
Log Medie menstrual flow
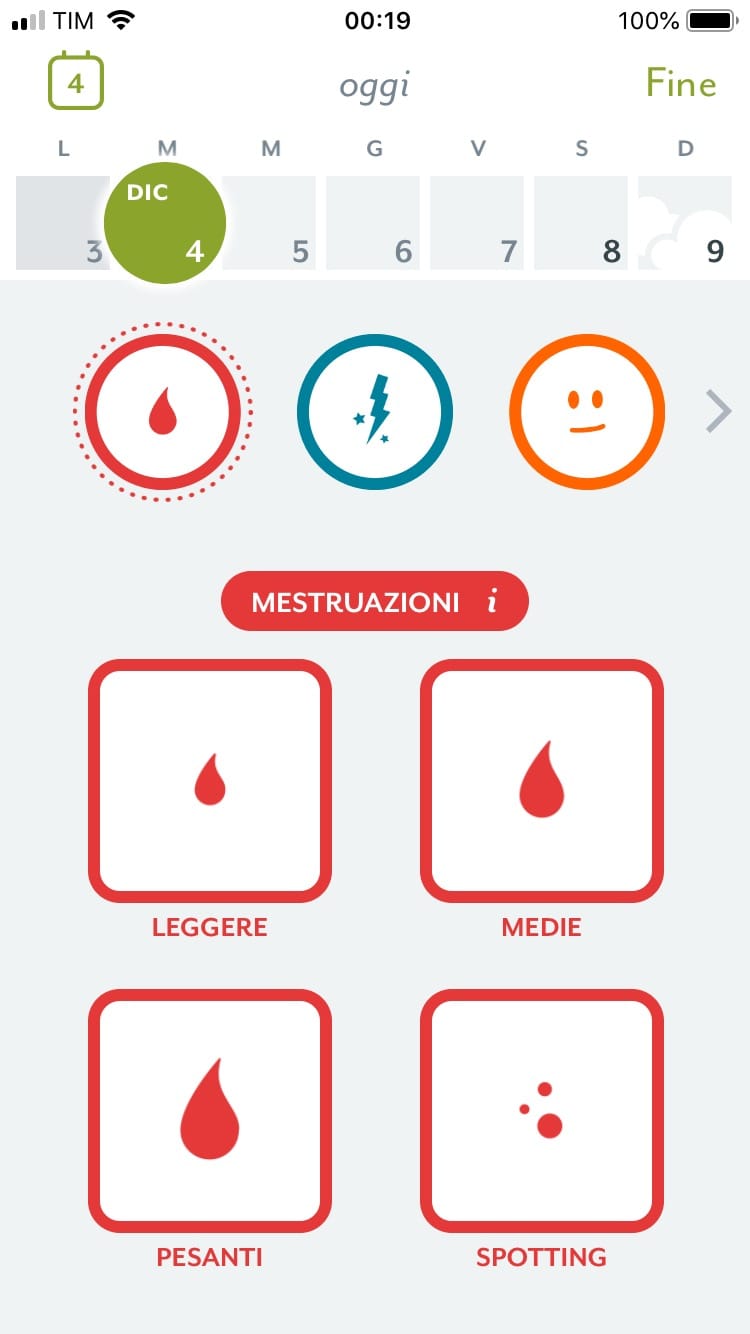[542, 781]
